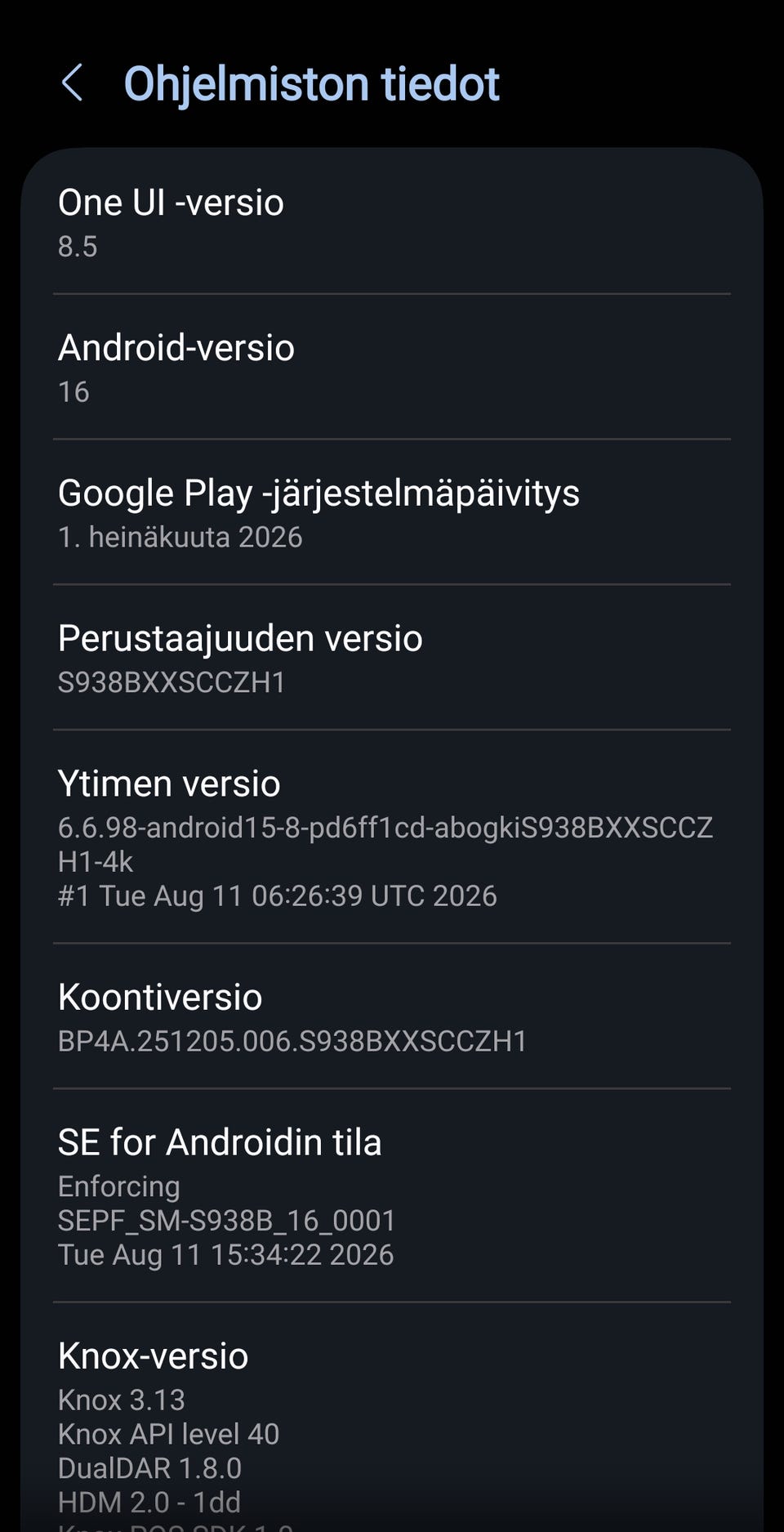Tap the Android-versio row
Screen dimensions: 784x1532
click(x=392, y=367)
